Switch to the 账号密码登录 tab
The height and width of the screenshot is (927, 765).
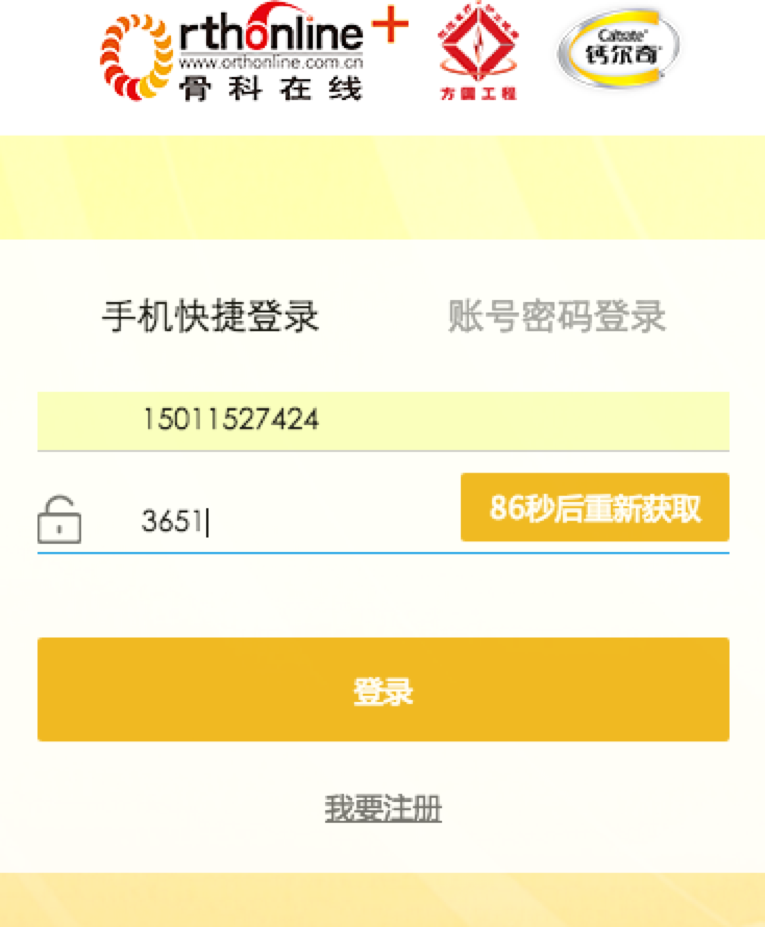(x=556, y=317)
